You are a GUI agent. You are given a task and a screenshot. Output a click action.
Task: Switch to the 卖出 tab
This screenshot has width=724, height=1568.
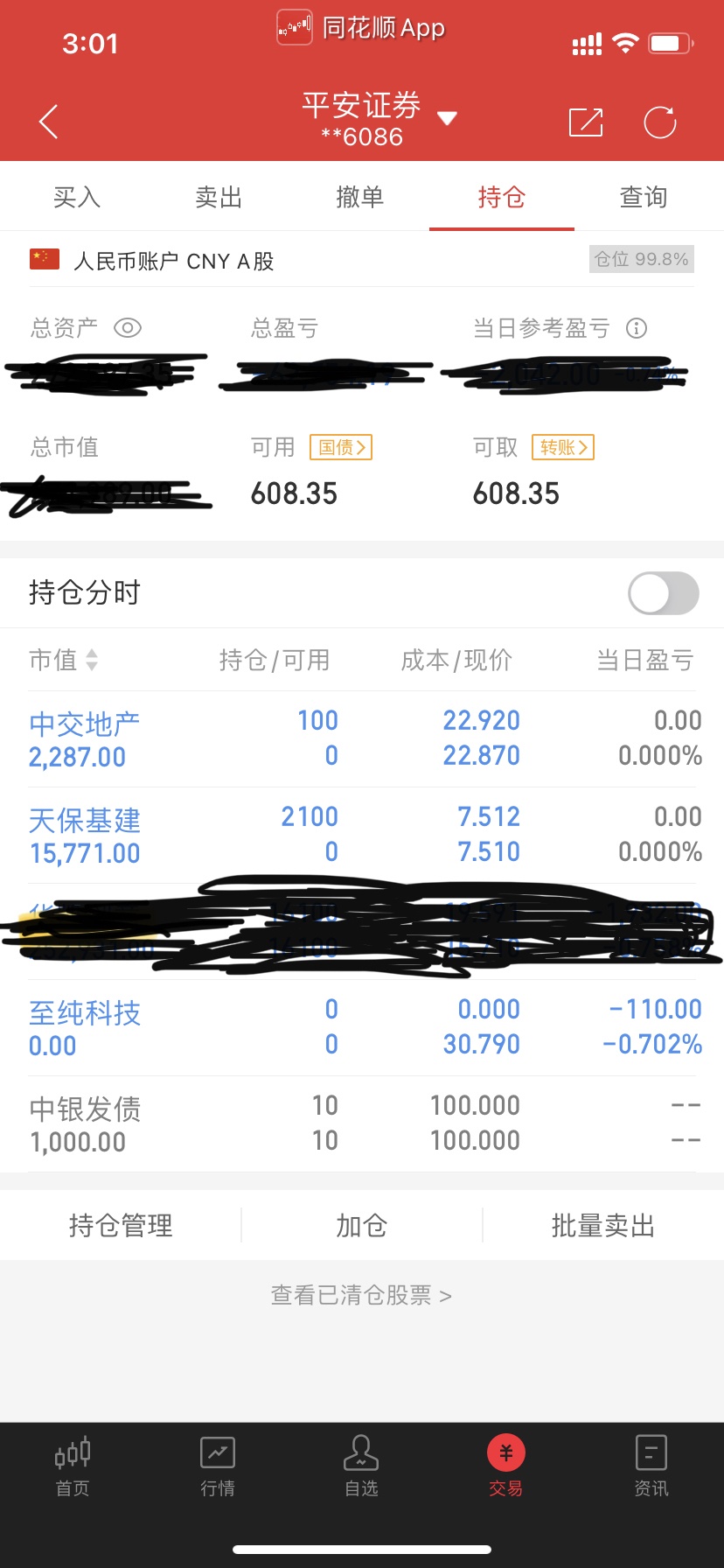pos(219,197)
